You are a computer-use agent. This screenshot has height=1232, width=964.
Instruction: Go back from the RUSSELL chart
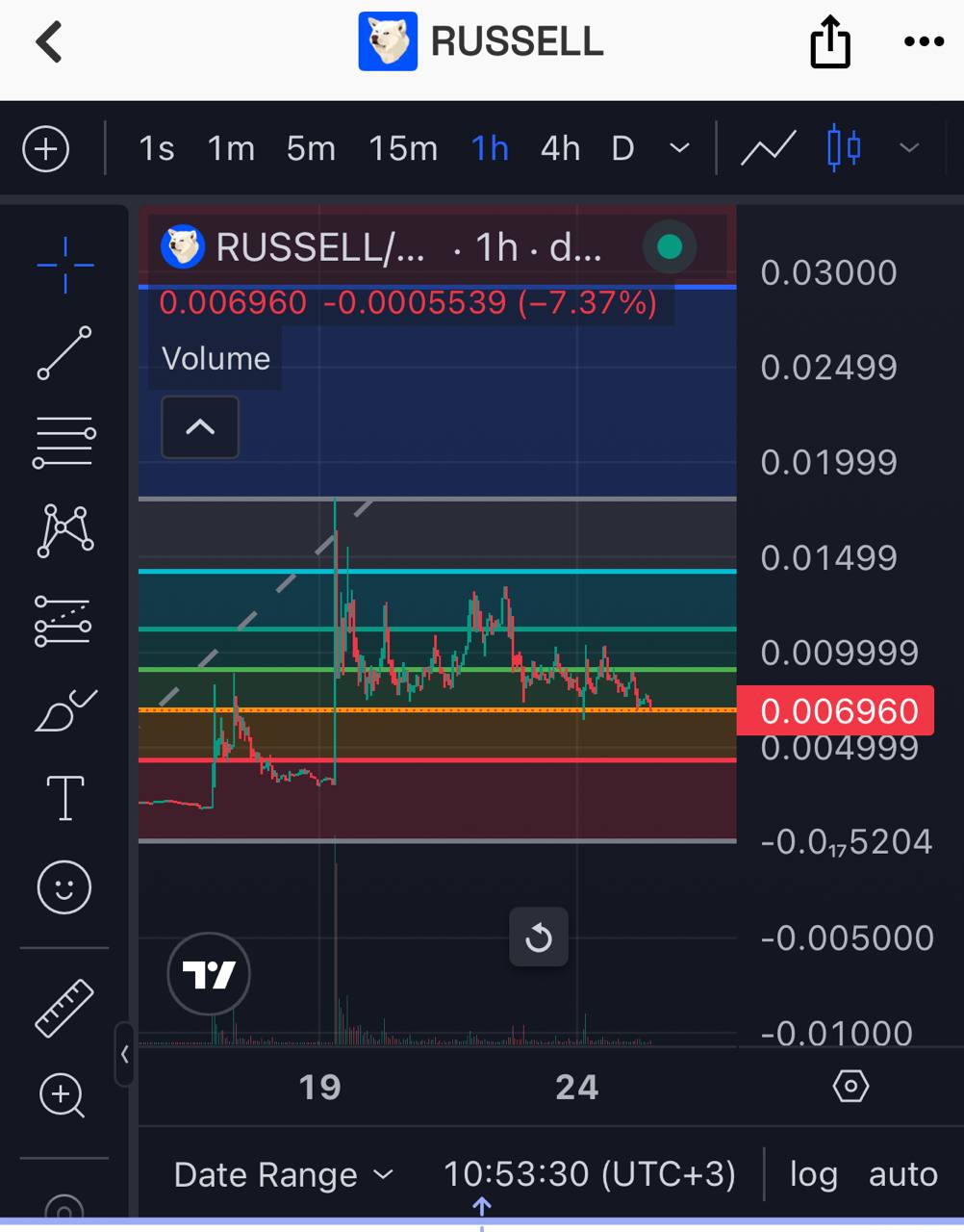49,42
